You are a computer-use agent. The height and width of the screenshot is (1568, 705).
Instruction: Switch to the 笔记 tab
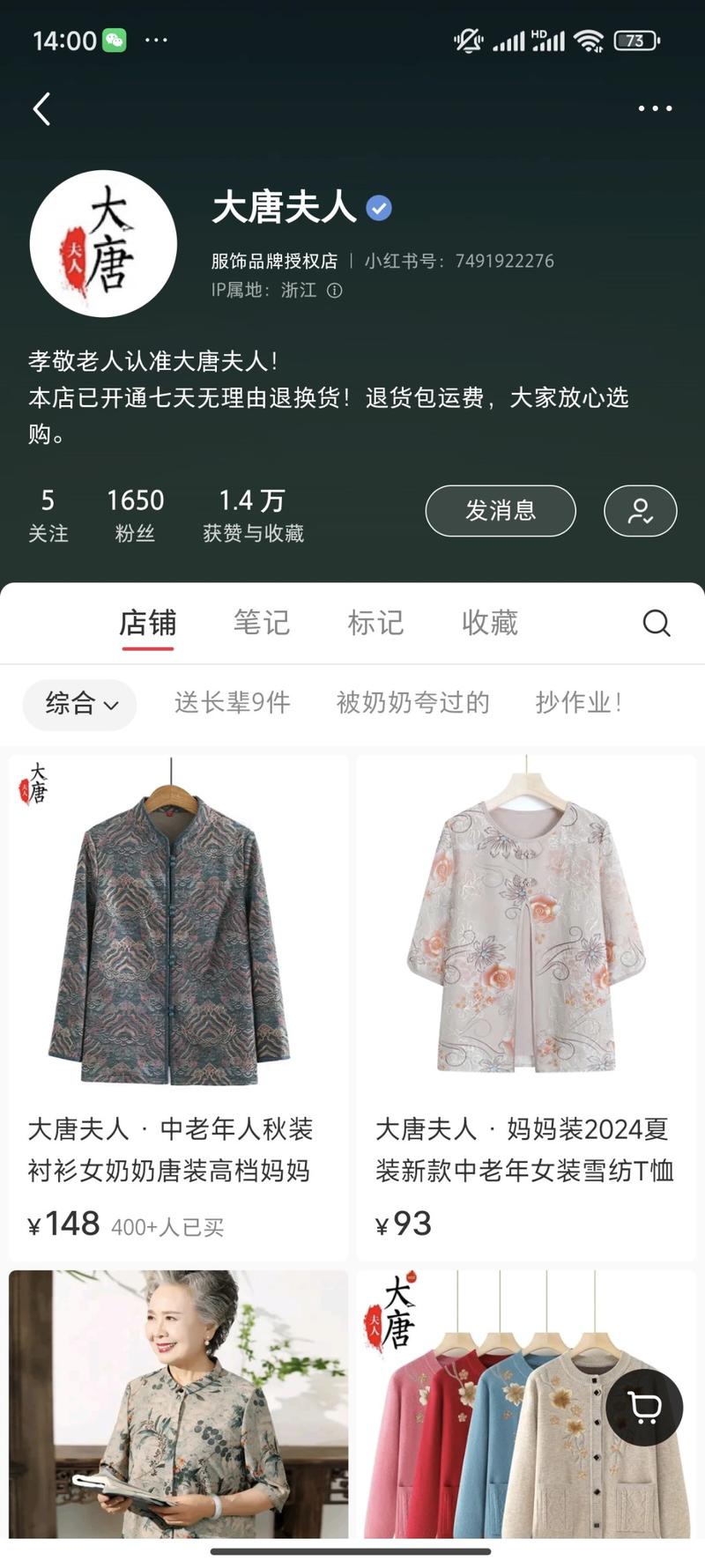[262, 623]
